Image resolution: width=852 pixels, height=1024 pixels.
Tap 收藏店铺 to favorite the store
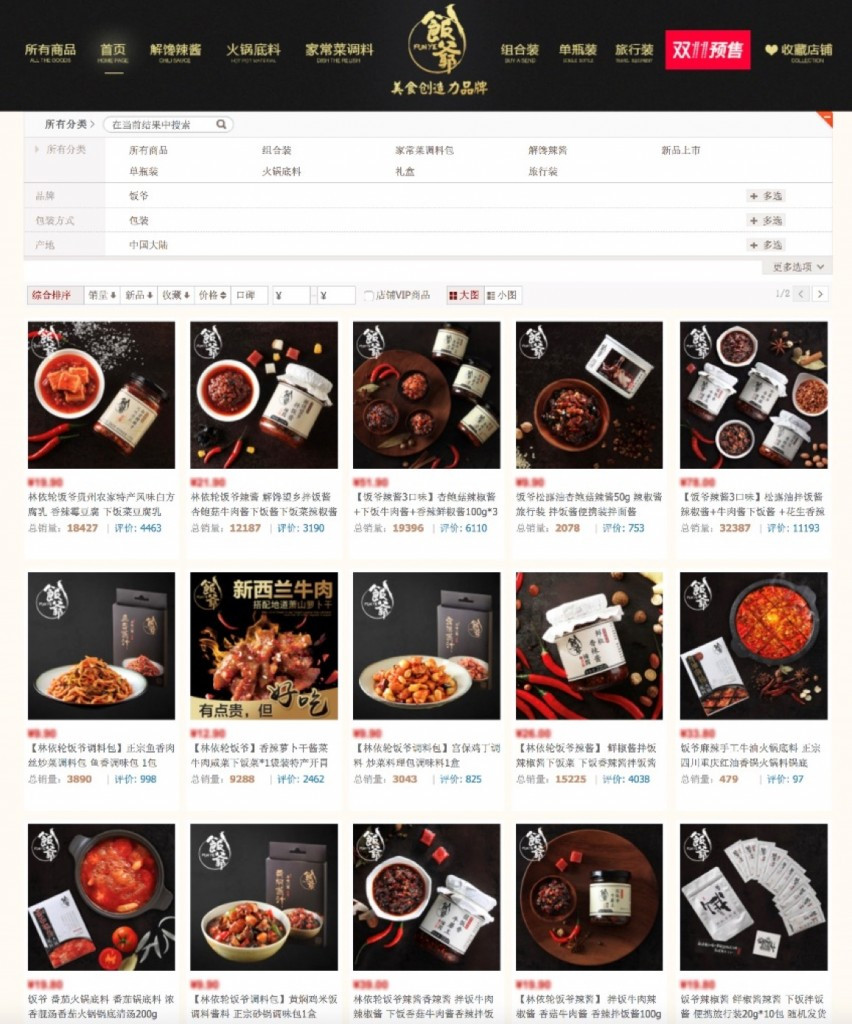coord(798,50)
